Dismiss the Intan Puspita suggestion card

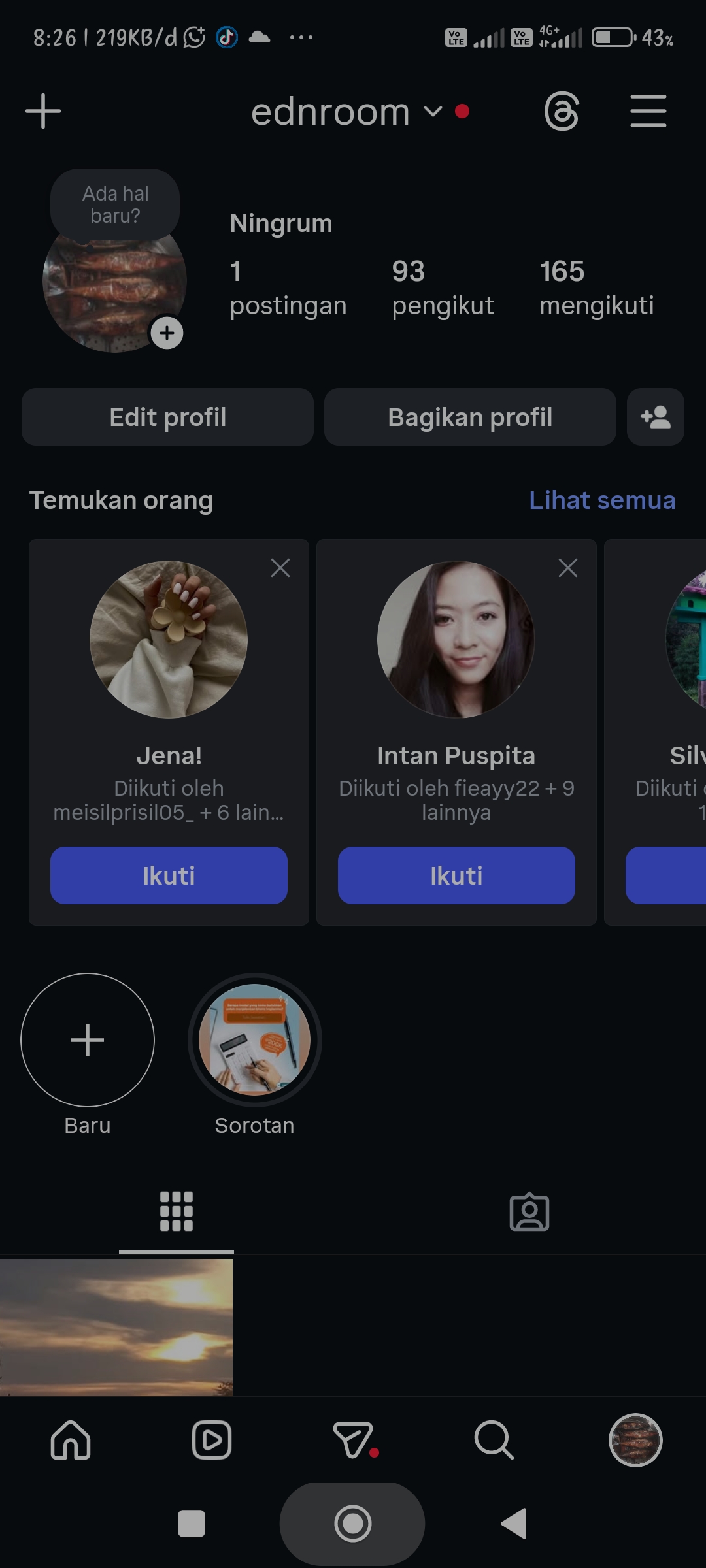[567, 568]
